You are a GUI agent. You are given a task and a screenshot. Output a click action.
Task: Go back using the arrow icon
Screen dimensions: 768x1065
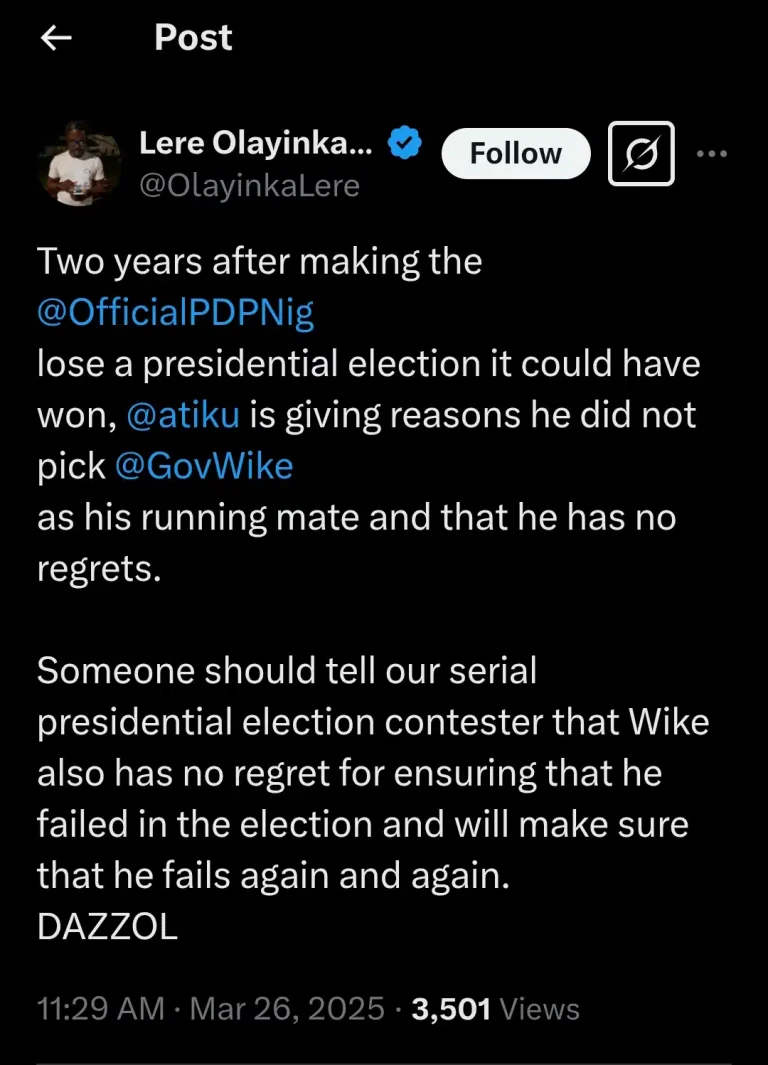(56, 38)
